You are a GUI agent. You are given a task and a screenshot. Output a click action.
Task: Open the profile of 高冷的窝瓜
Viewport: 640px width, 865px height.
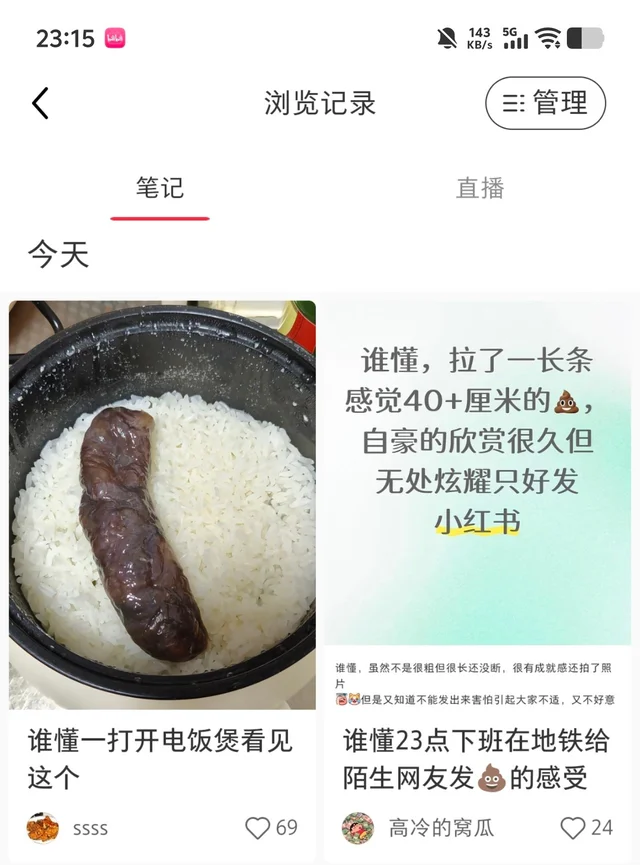[x=358, y=828]
